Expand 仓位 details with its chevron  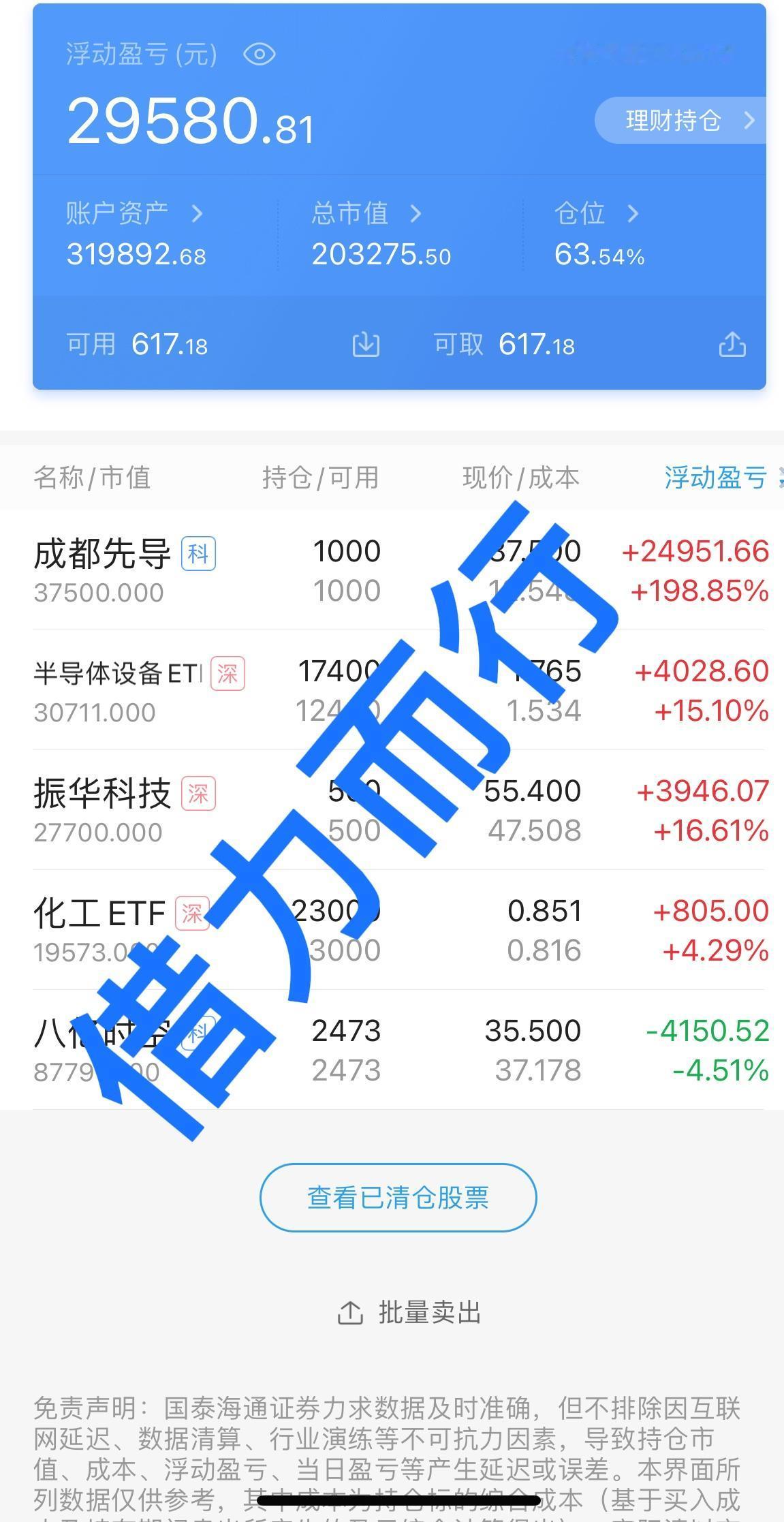(631, 212)
